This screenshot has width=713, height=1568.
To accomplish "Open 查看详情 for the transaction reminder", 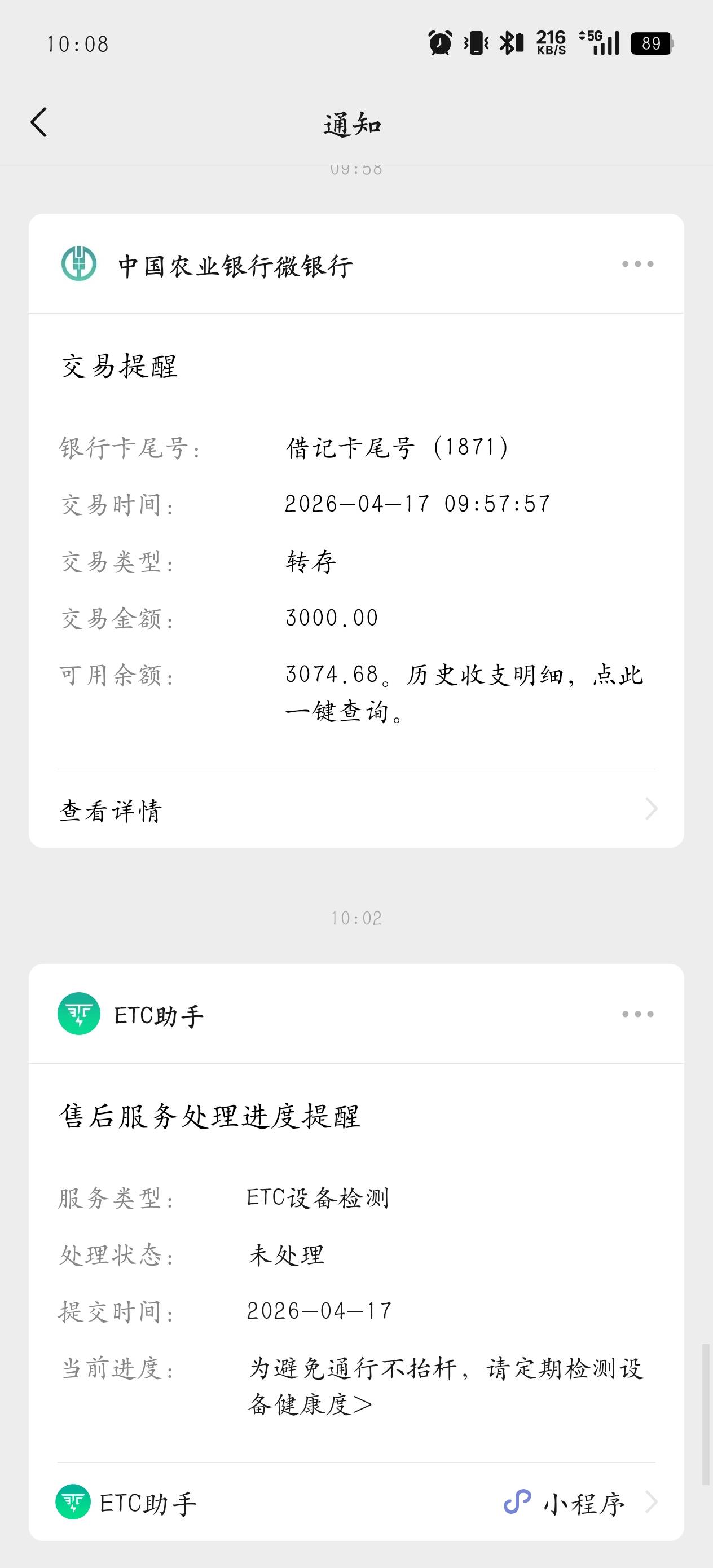I will pyautogui.click(x=356, y=809).
